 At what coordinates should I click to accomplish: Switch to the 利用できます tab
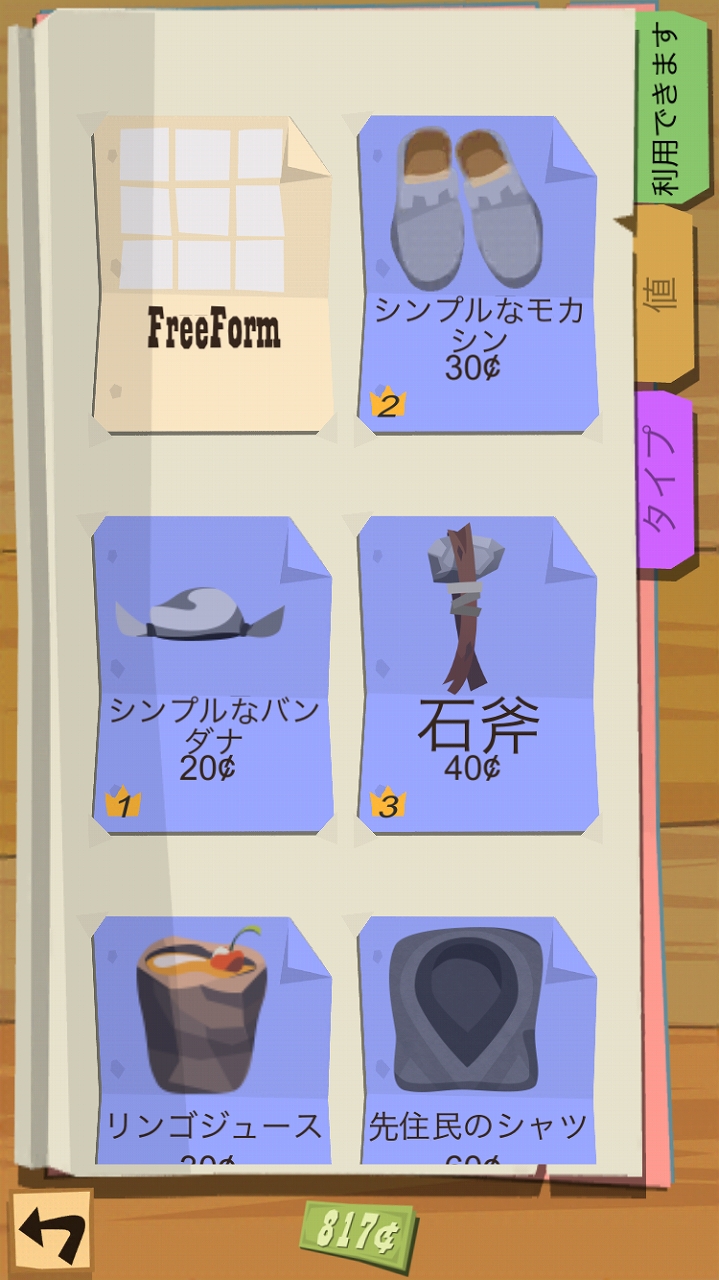[671, 110]
